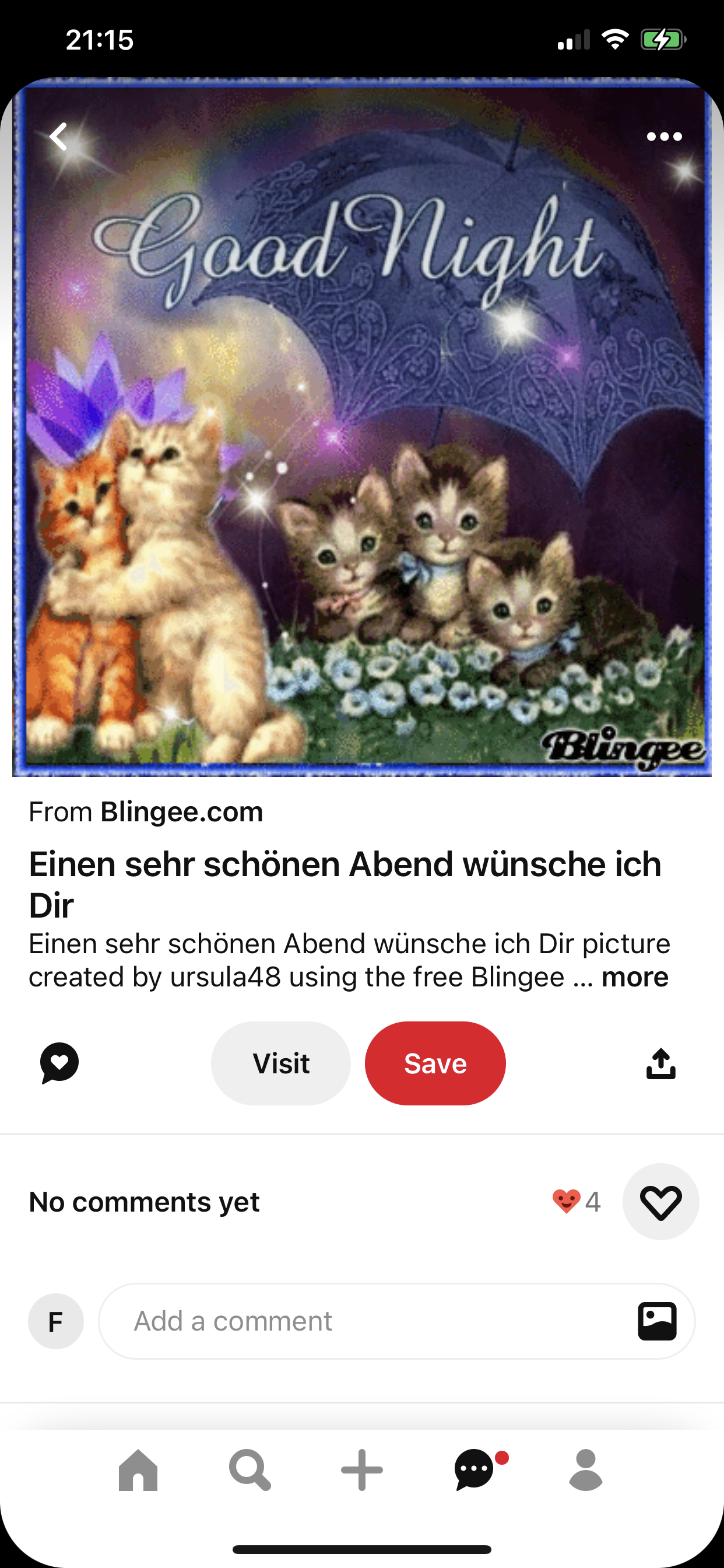
Task: Attach a photo to the comment
Action: point(657,1321)
